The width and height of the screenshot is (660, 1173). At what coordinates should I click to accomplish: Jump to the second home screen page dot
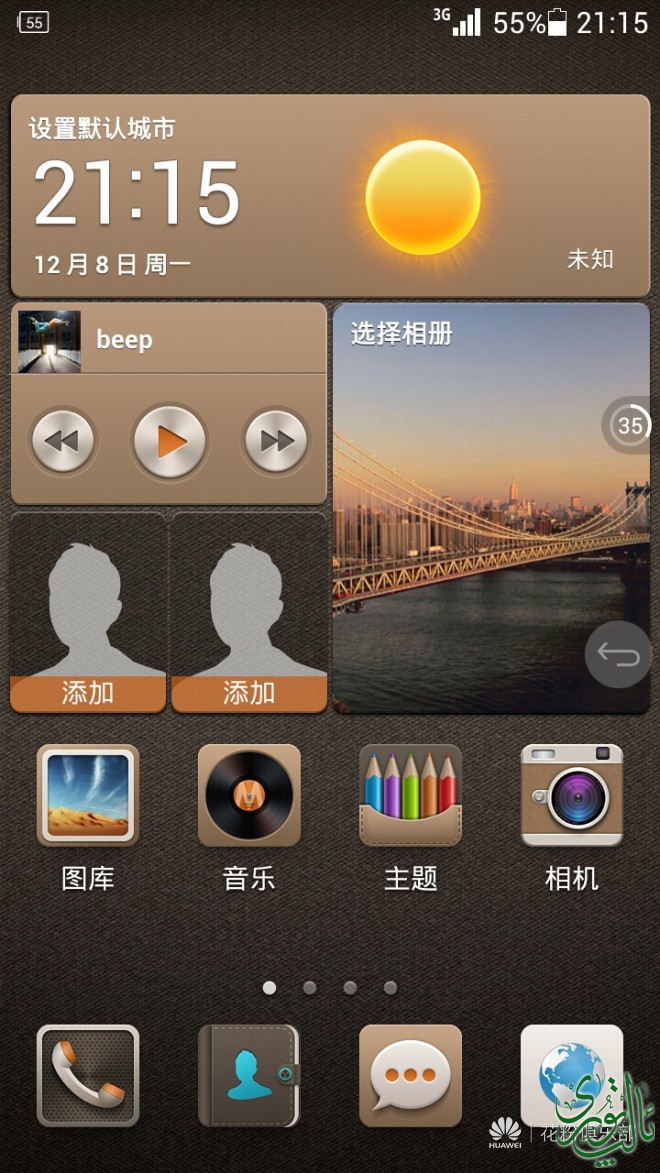(x=310, y=988)
